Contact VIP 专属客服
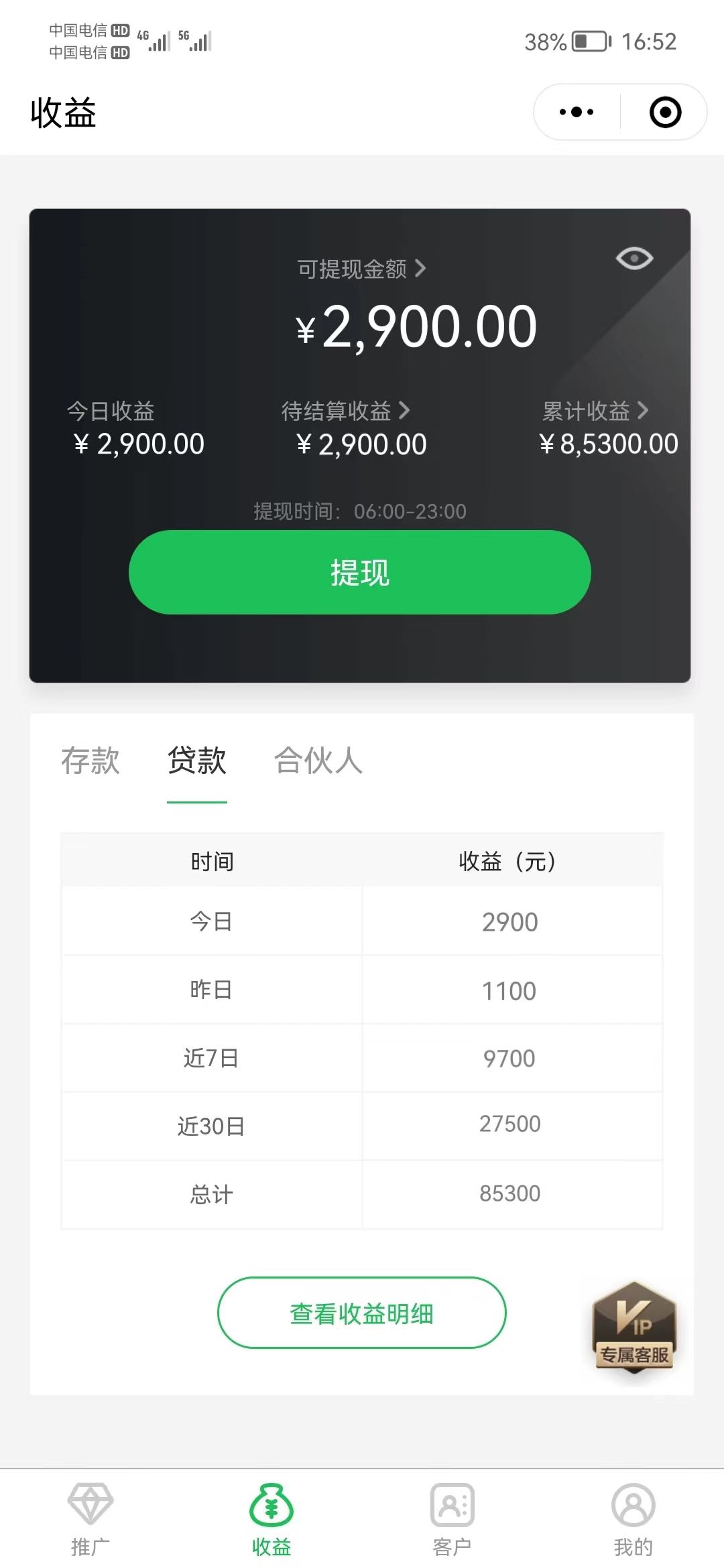 point(634,1327)
